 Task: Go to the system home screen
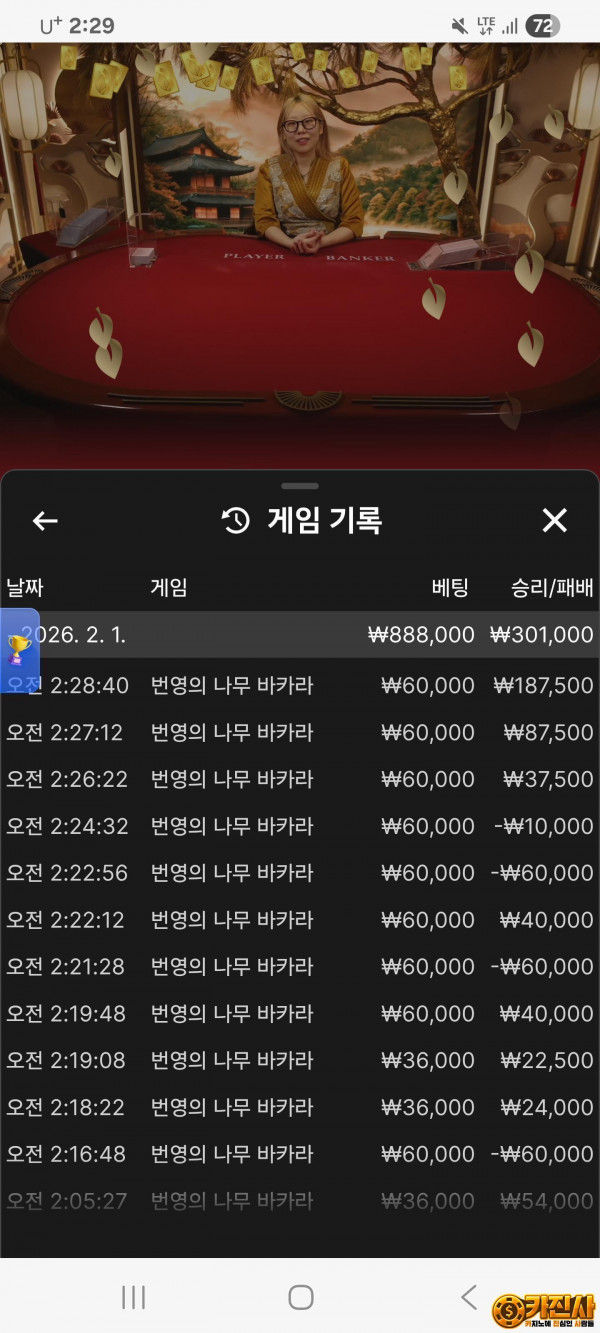[300, 1297]
